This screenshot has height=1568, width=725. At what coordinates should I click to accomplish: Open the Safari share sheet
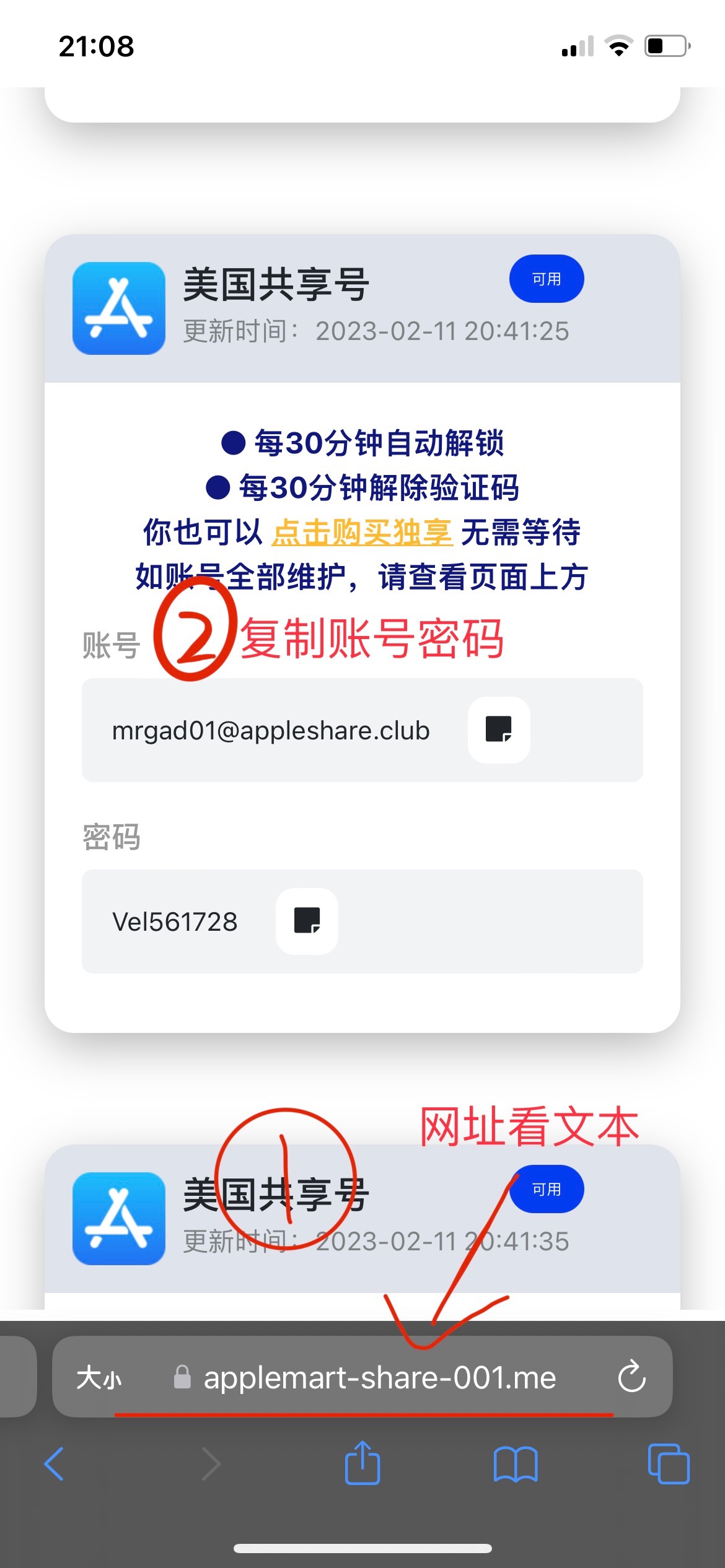click(x=362, y=1464)
